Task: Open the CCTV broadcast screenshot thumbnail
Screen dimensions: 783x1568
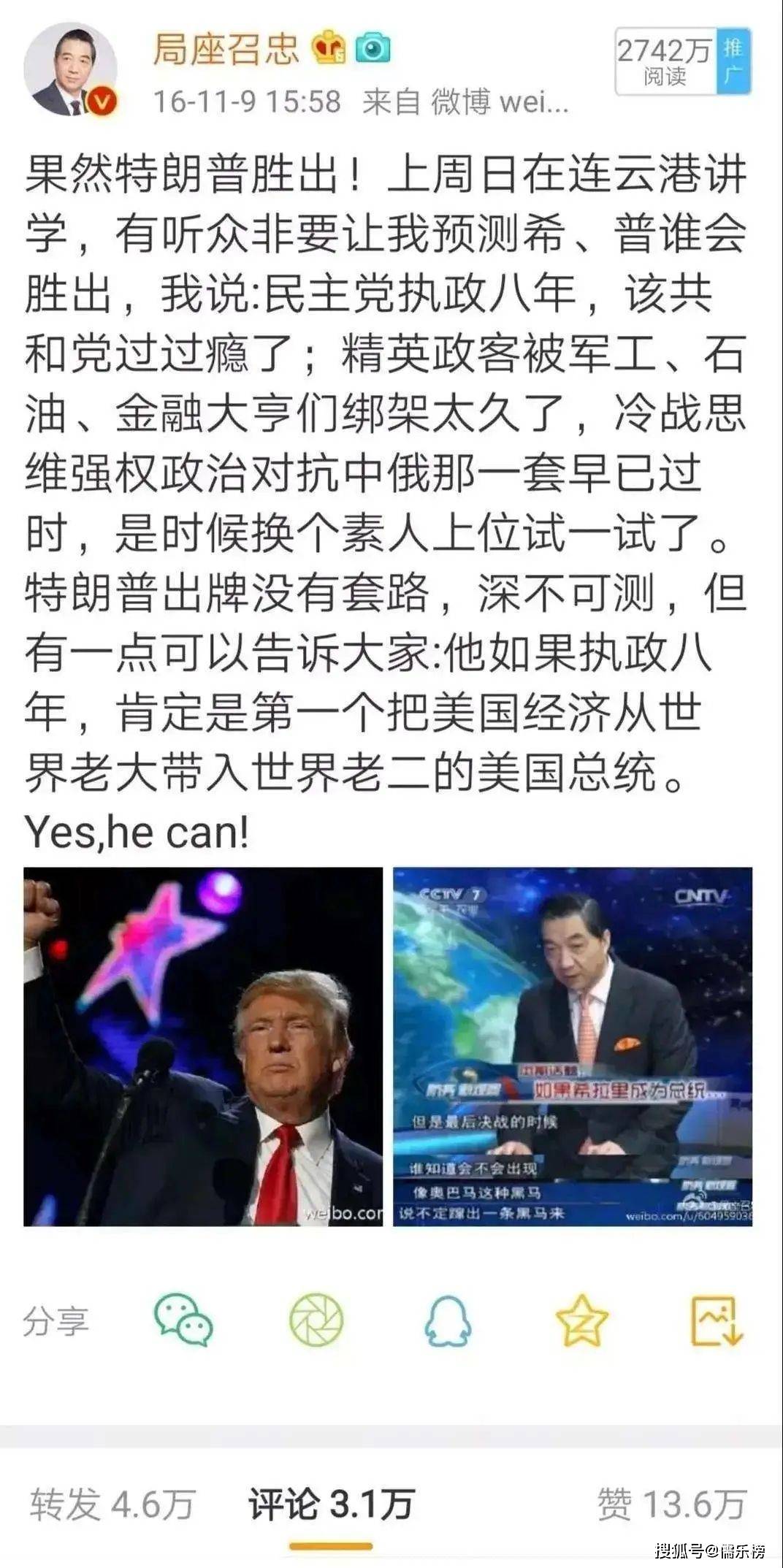Action: click(x=573, y=1047)
